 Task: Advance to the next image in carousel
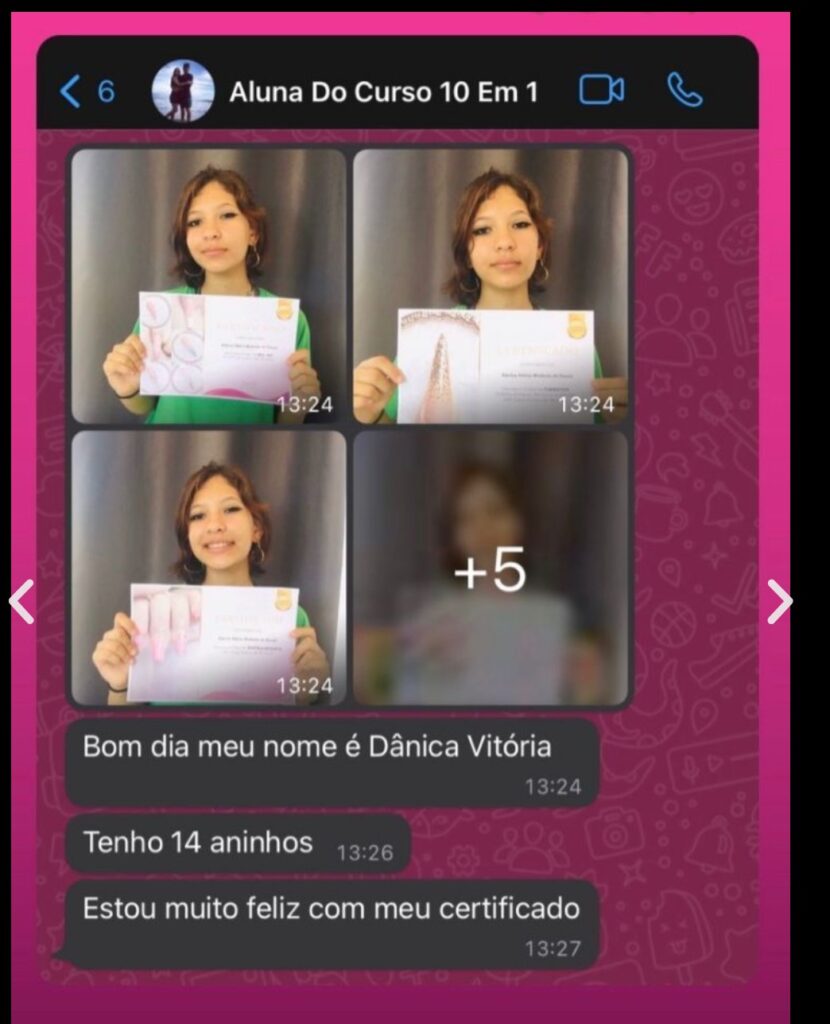click(x=779, y=601)
